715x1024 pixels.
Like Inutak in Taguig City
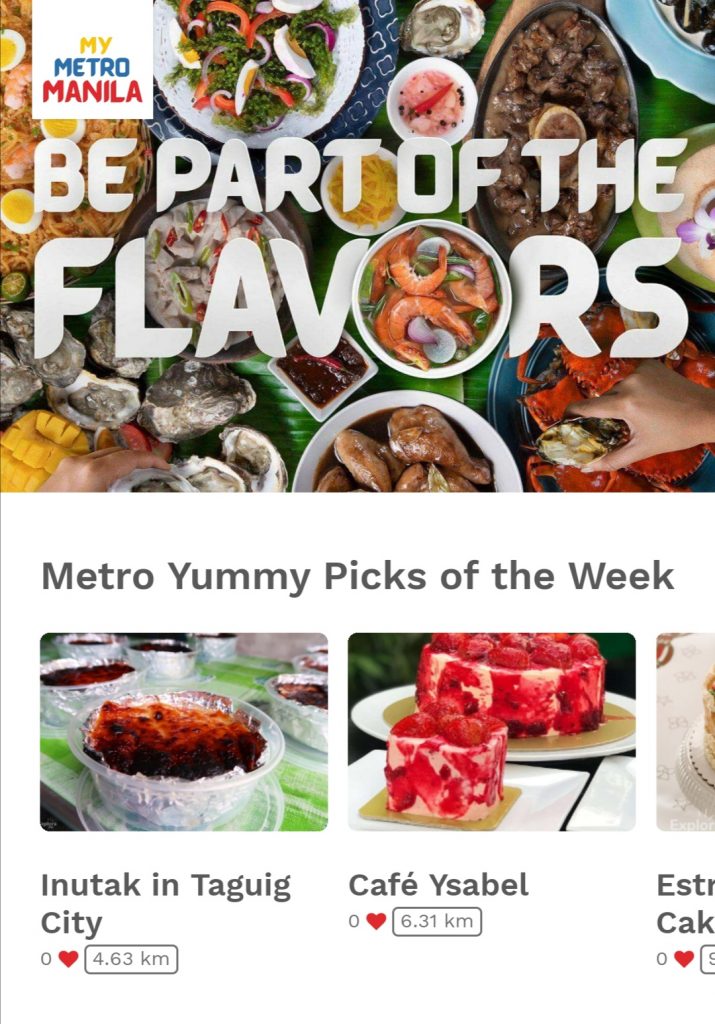(x=68, y=959)
